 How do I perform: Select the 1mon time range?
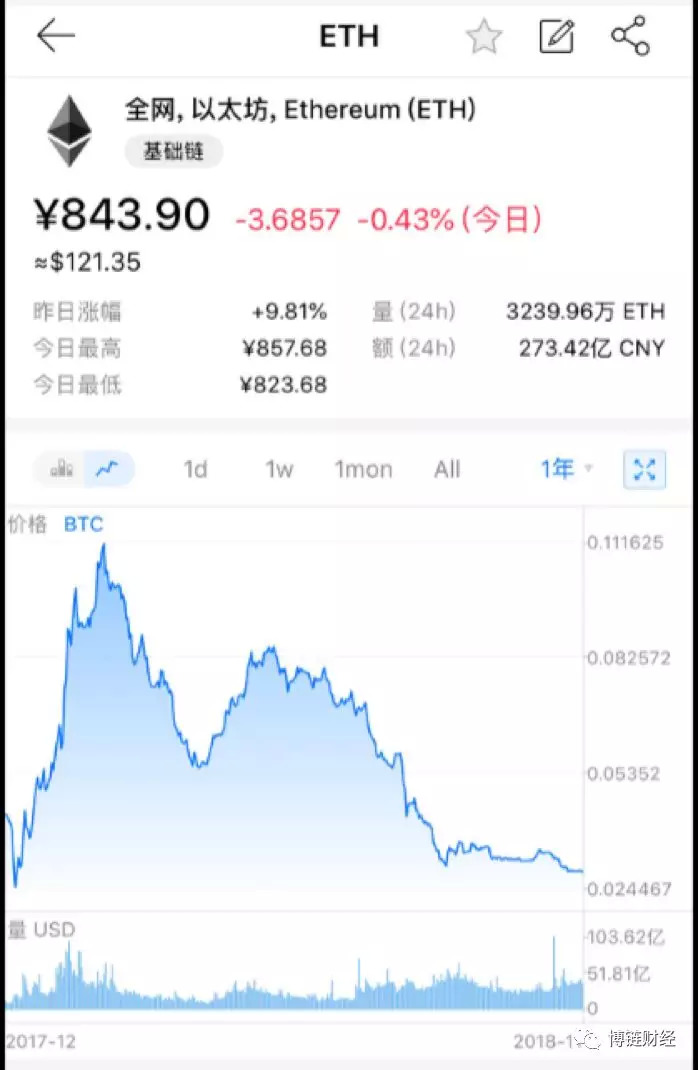click(363, 469)
